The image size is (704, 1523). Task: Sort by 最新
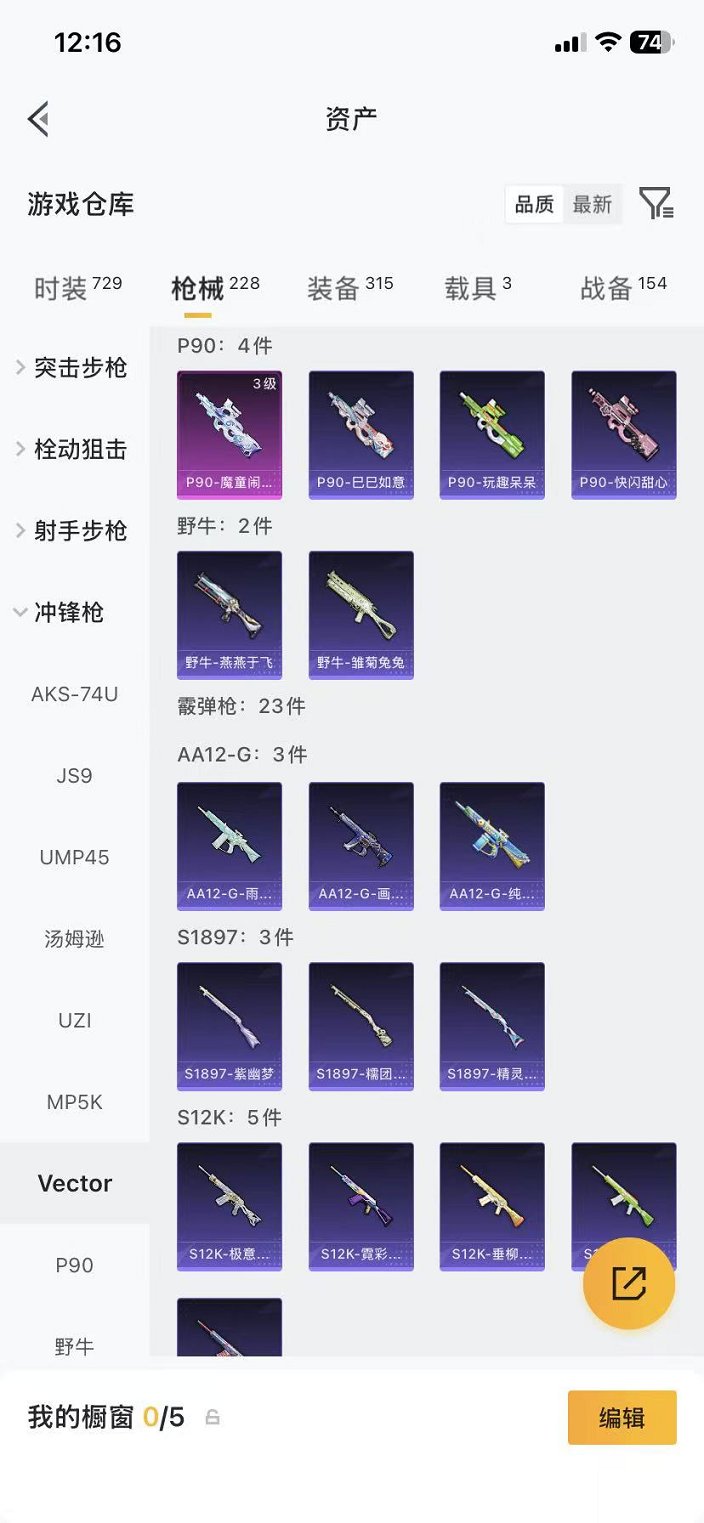(592, 204)
